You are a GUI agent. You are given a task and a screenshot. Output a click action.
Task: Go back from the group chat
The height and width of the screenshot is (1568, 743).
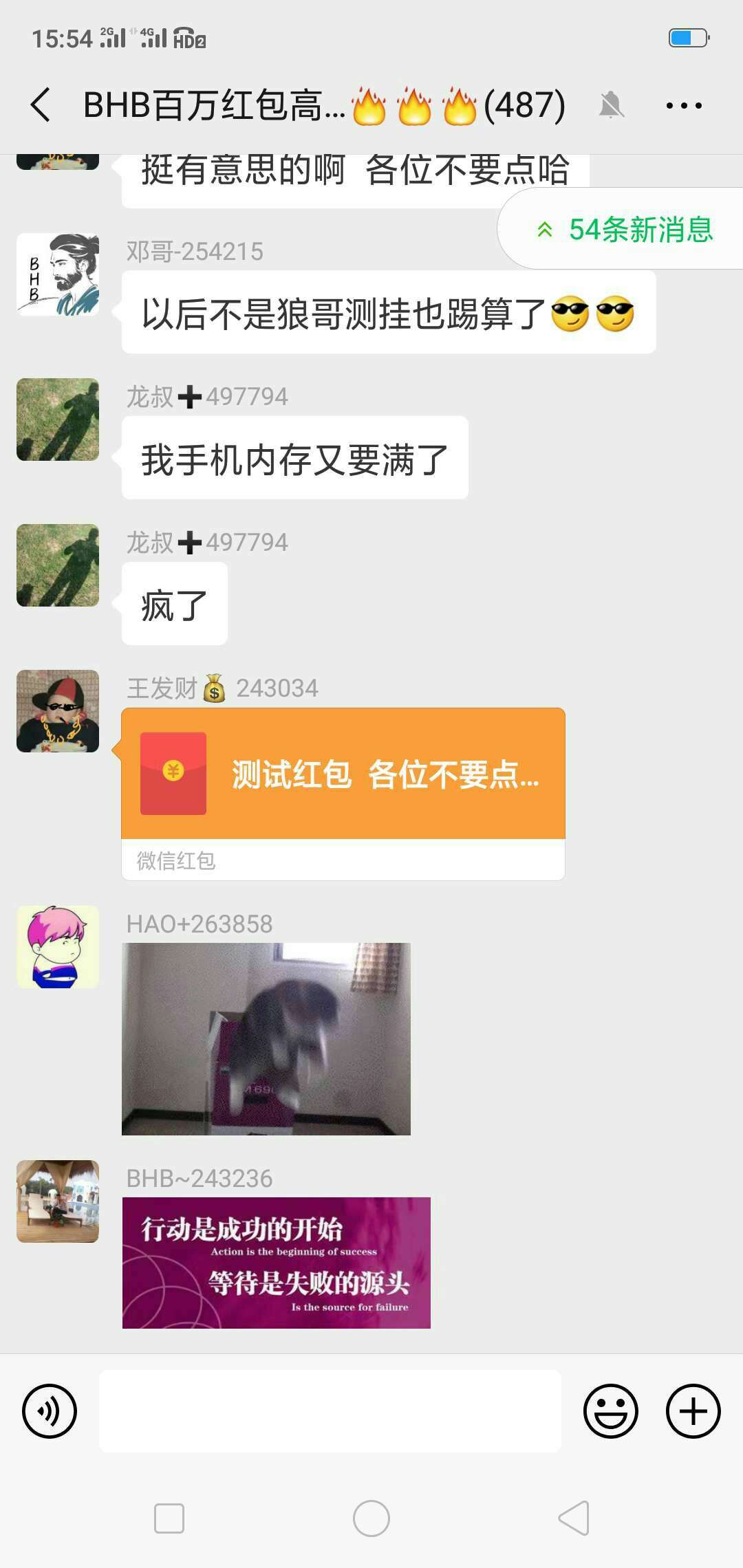41,105
